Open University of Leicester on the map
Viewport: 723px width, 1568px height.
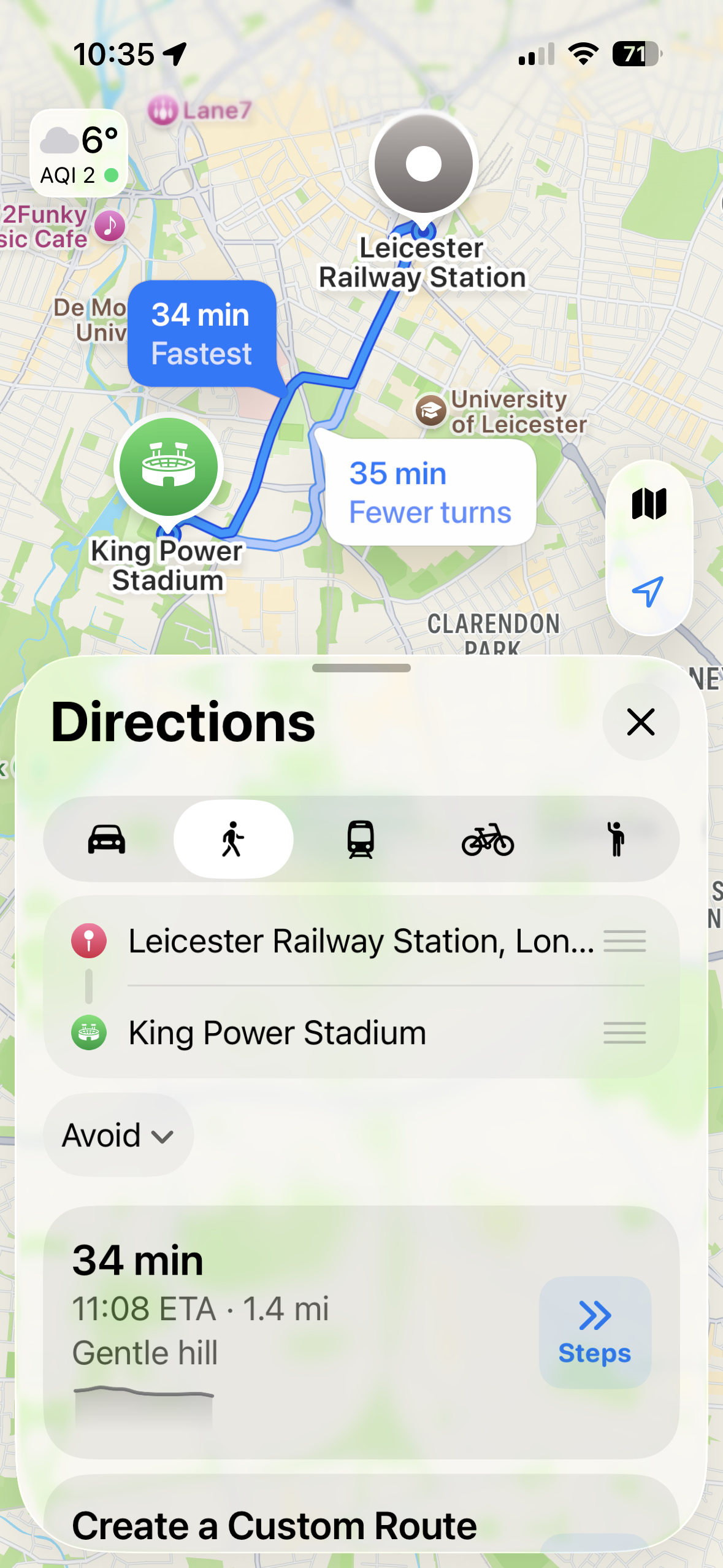click(x=431, y=410)
